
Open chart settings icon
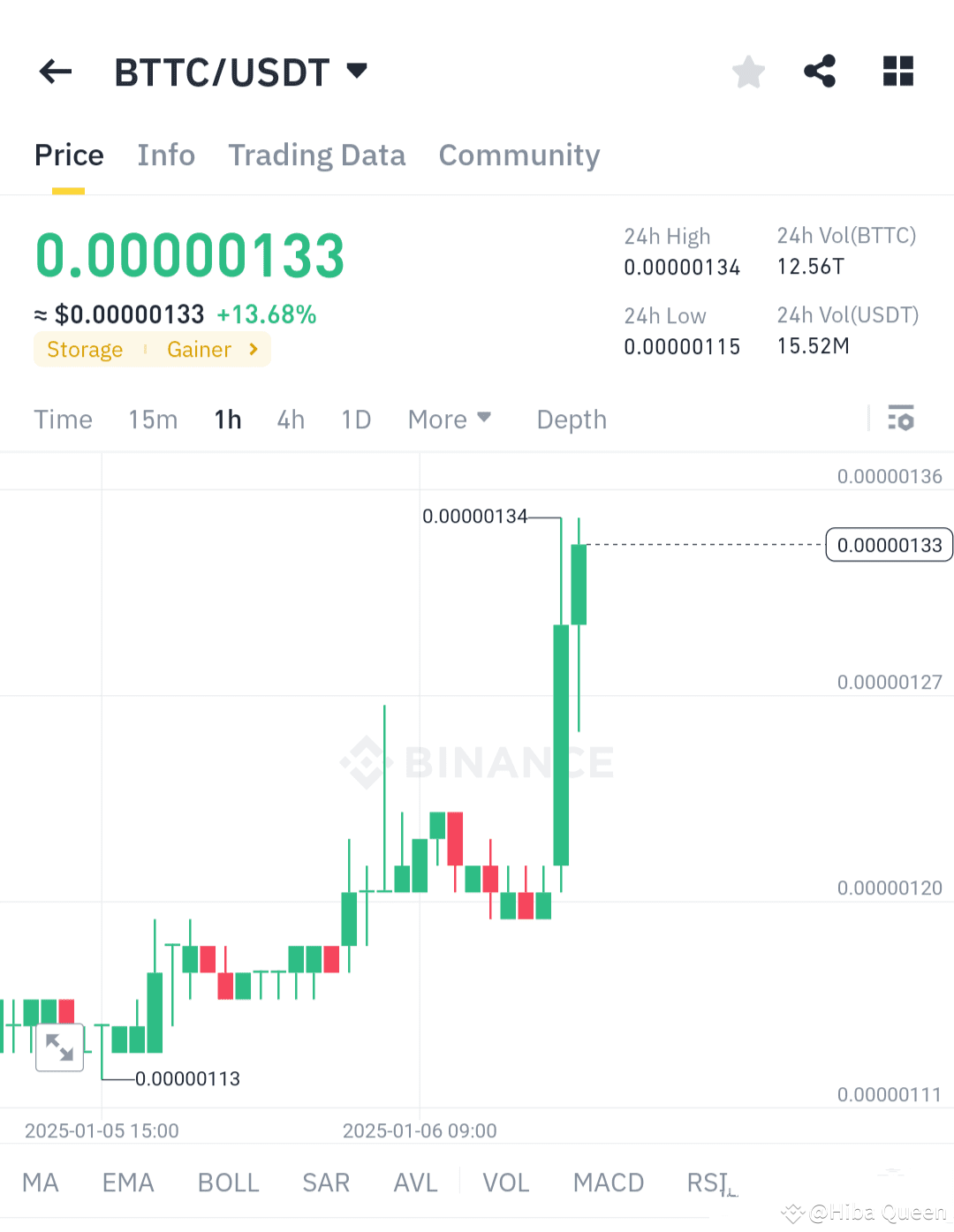point(901,418)
